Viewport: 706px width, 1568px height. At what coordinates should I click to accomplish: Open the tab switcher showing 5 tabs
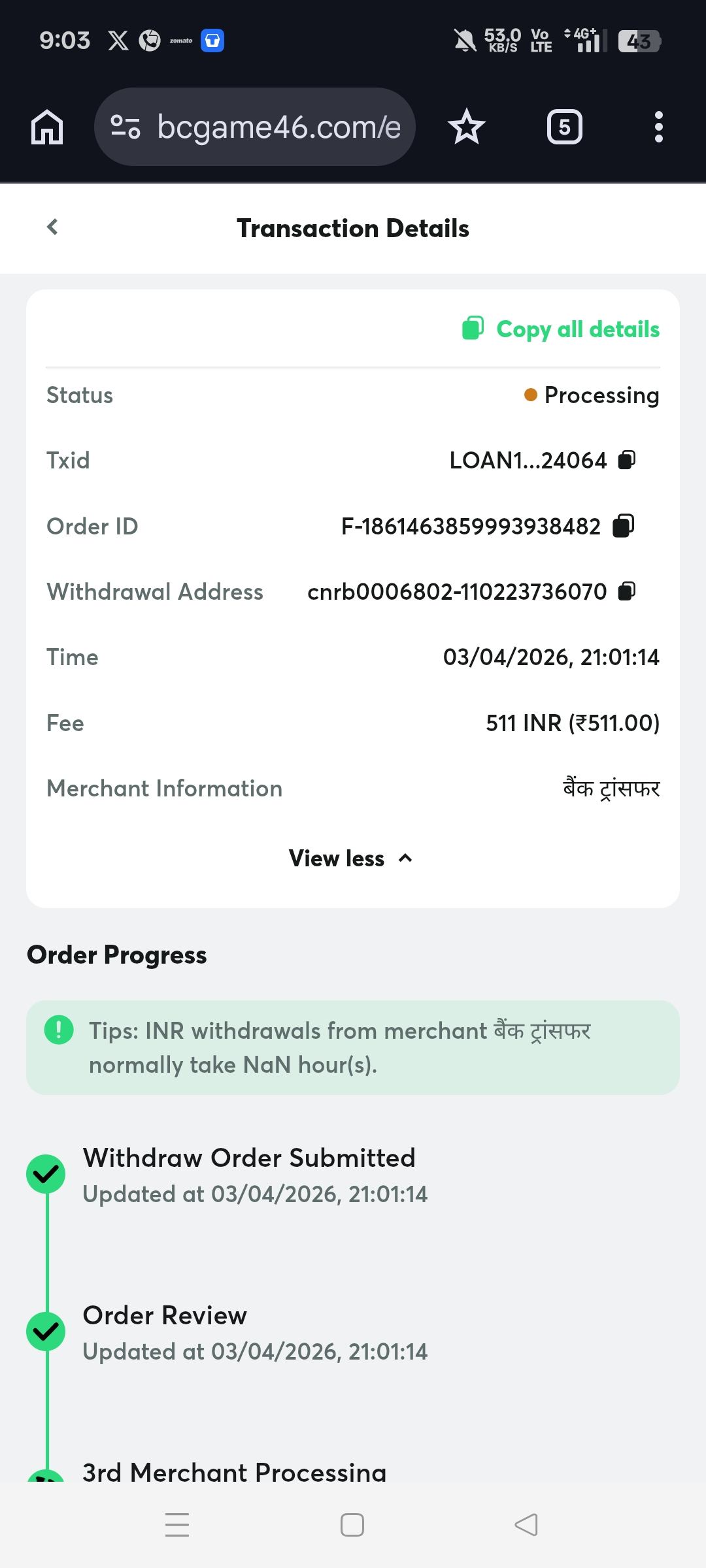click(x=564, y=127)
